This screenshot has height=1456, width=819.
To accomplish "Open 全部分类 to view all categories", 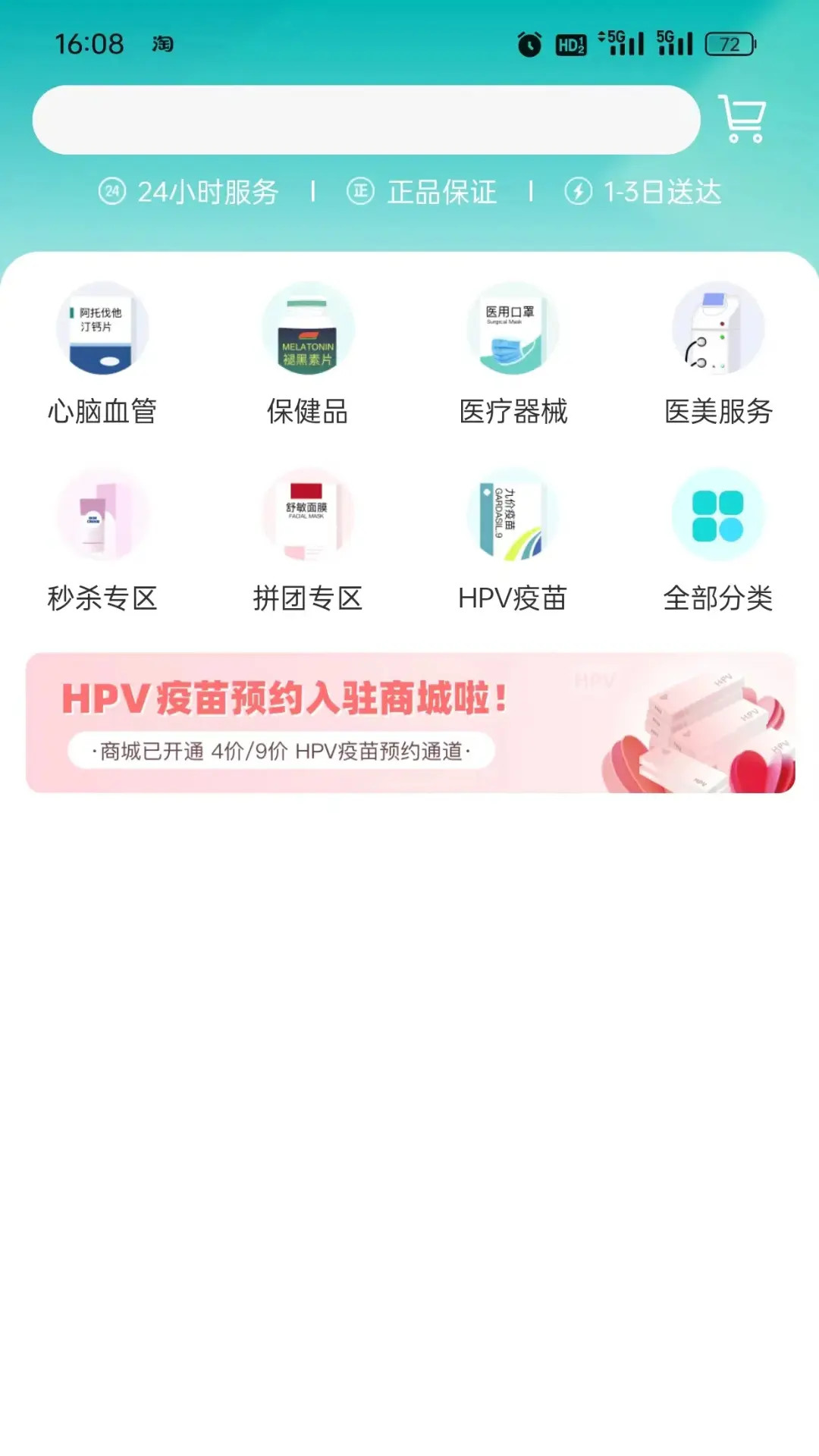I will point(718,542).
